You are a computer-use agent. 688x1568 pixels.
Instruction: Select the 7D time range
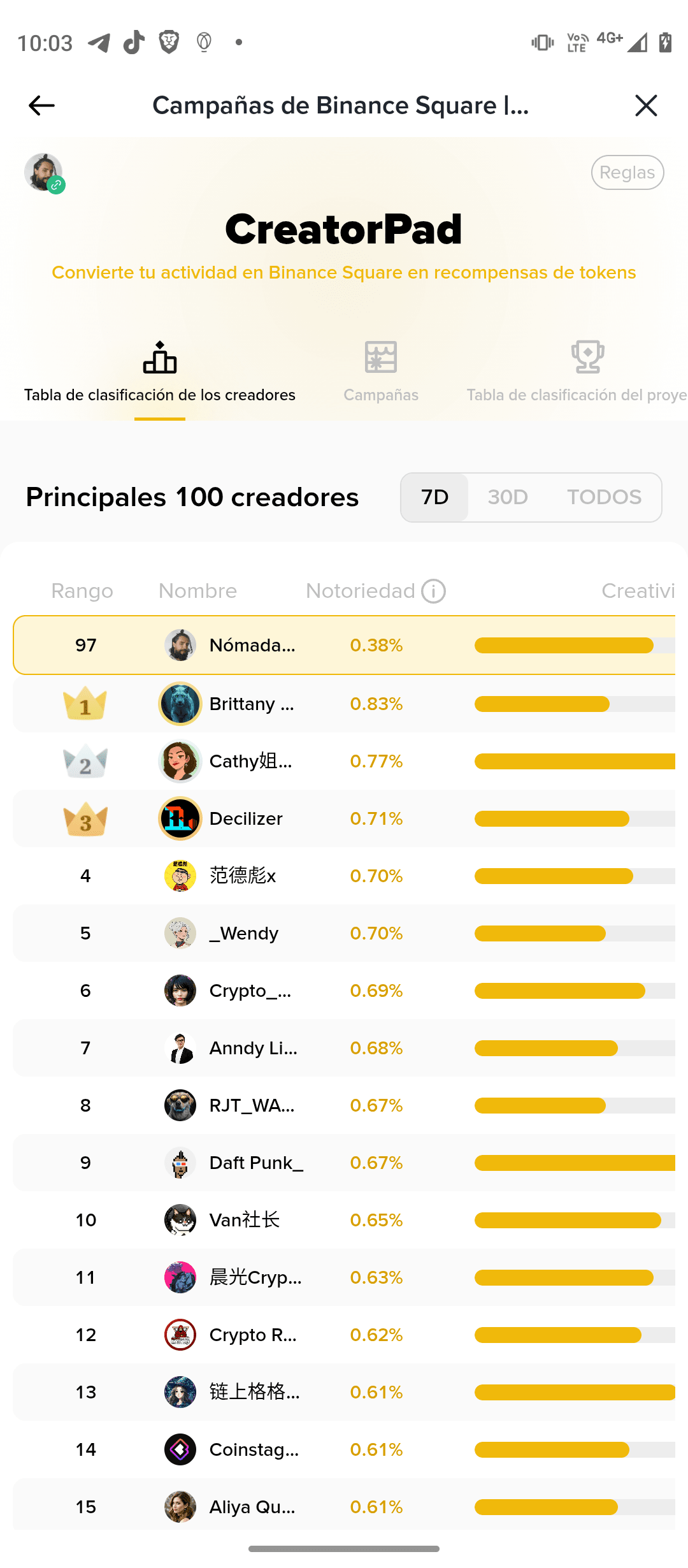coord(435,497)
